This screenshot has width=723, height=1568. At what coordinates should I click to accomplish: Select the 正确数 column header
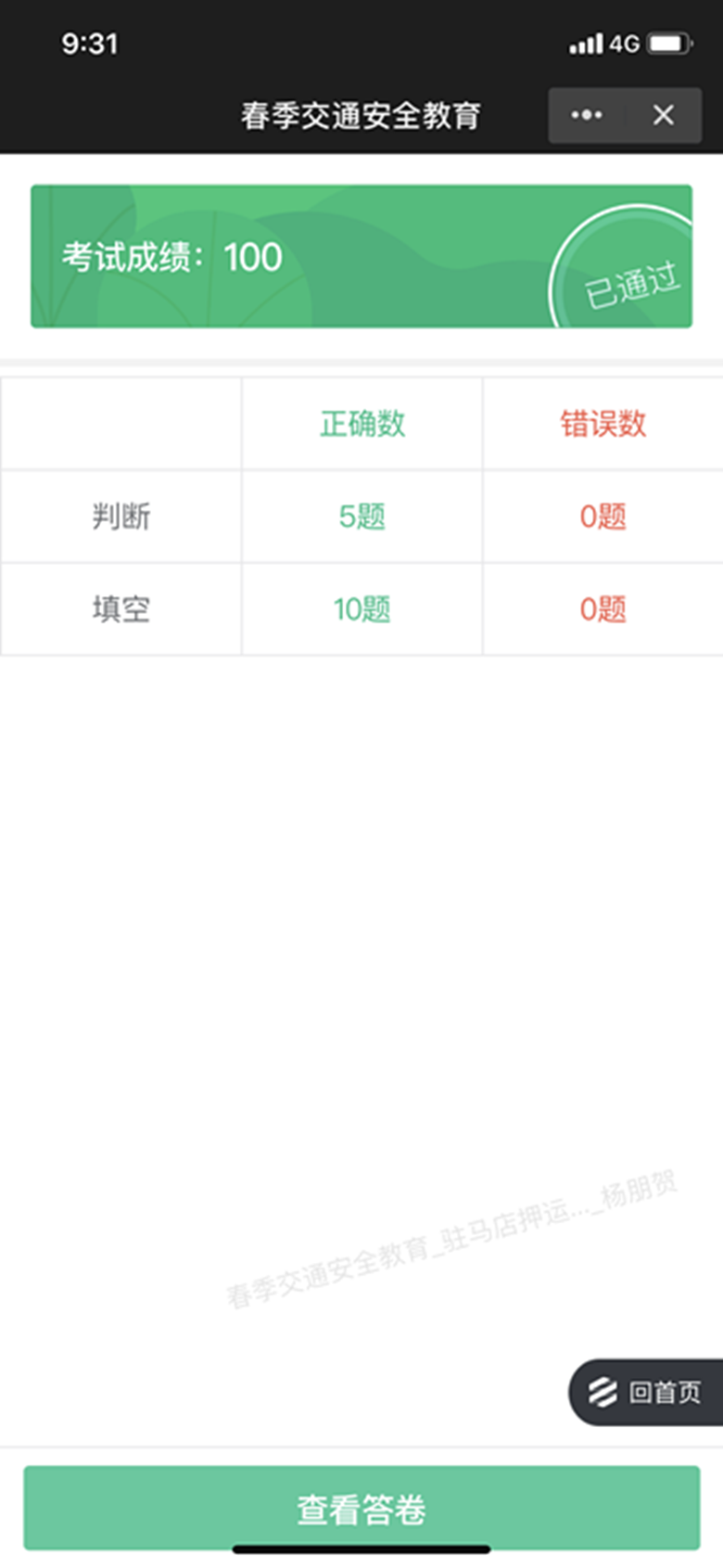tap(361, 423)
